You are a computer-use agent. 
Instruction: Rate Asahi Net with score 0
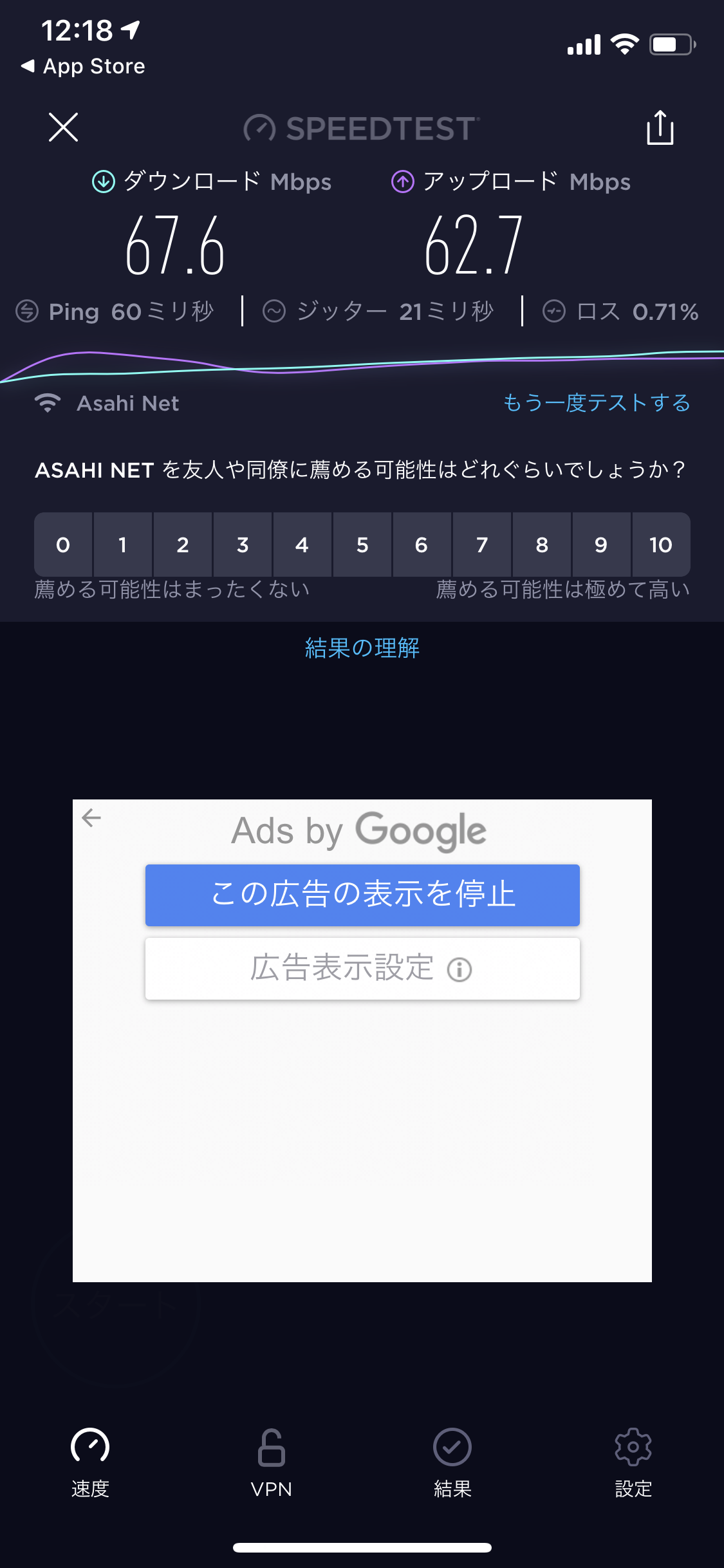(63, 545)
